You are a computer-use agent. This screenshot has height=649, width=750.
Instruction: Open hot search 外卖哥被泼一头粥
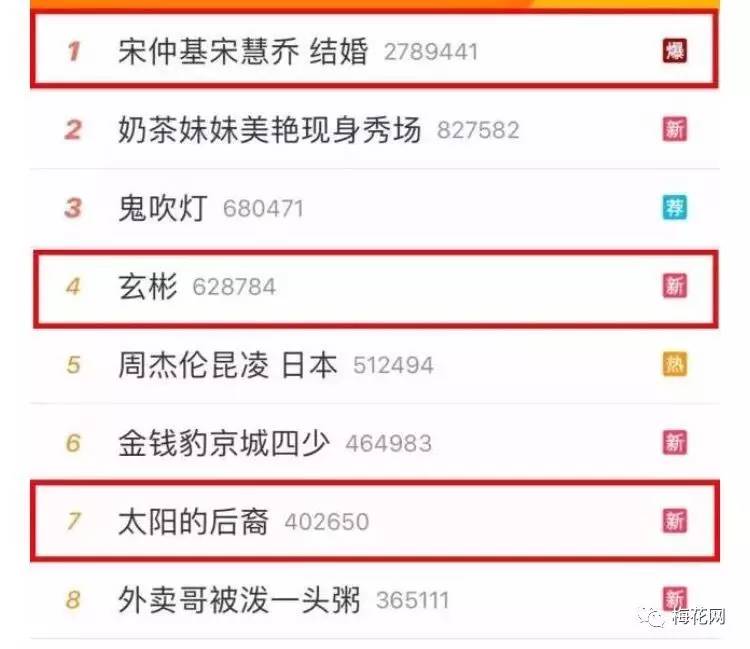pos(239,600)
